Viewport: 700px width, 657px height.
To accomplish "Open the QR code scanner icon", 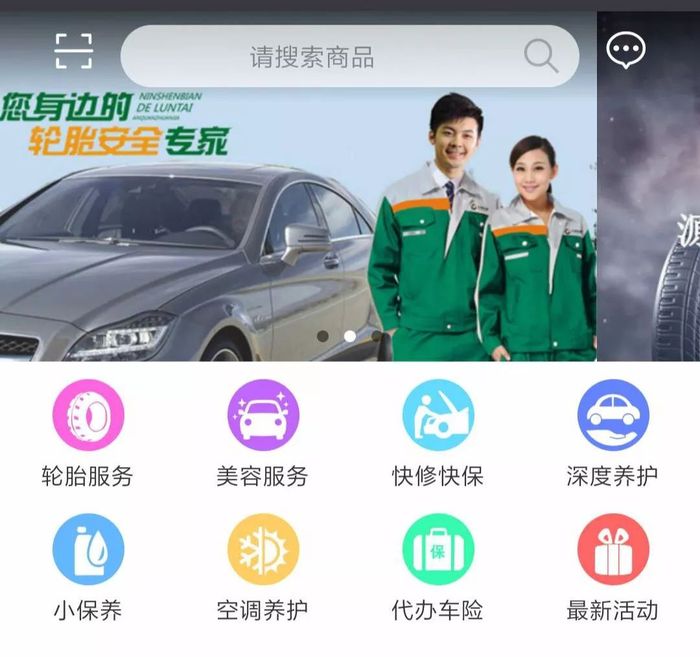I will pyautogui.click(x=73, y=51).
